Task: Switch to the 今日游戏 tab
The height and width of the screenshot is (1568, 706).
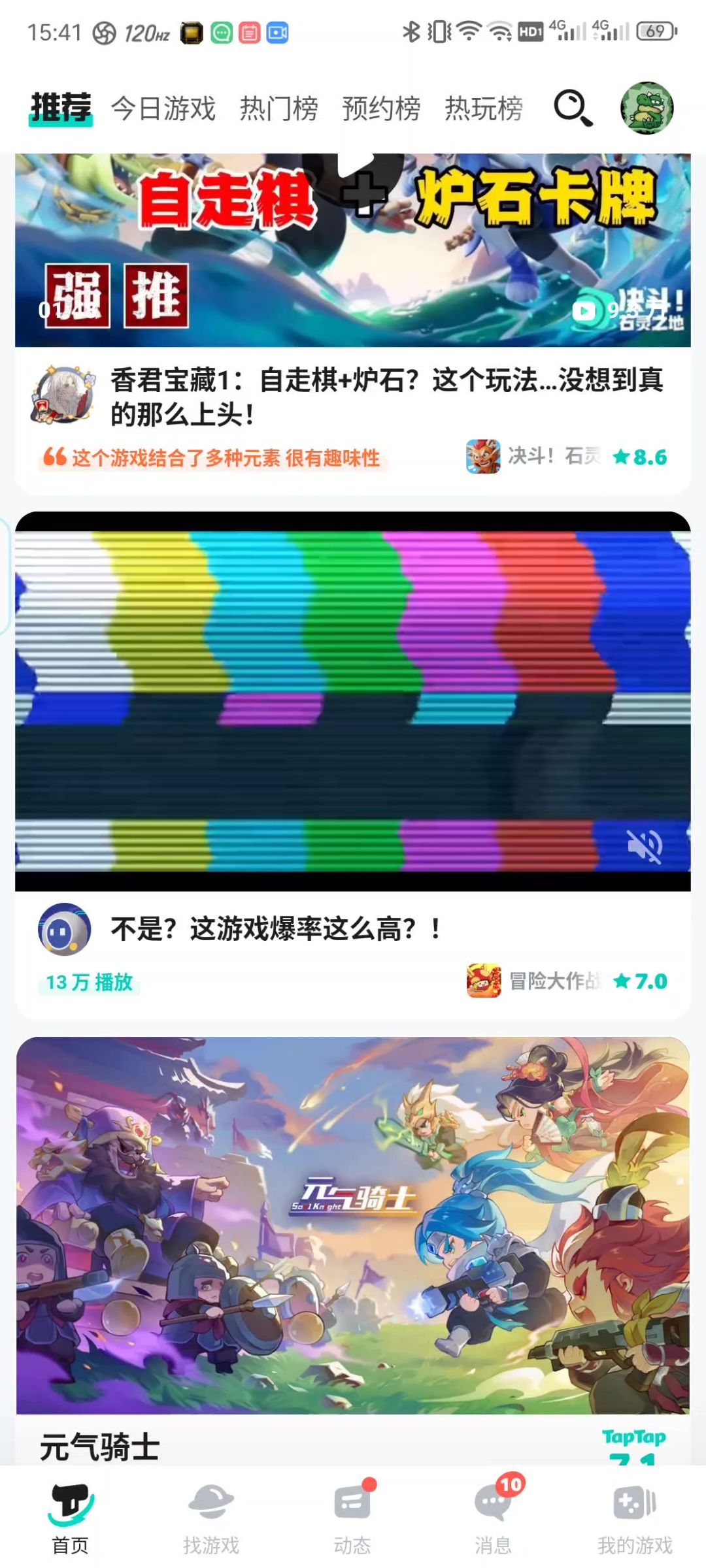Action: [x=163, y=108]
